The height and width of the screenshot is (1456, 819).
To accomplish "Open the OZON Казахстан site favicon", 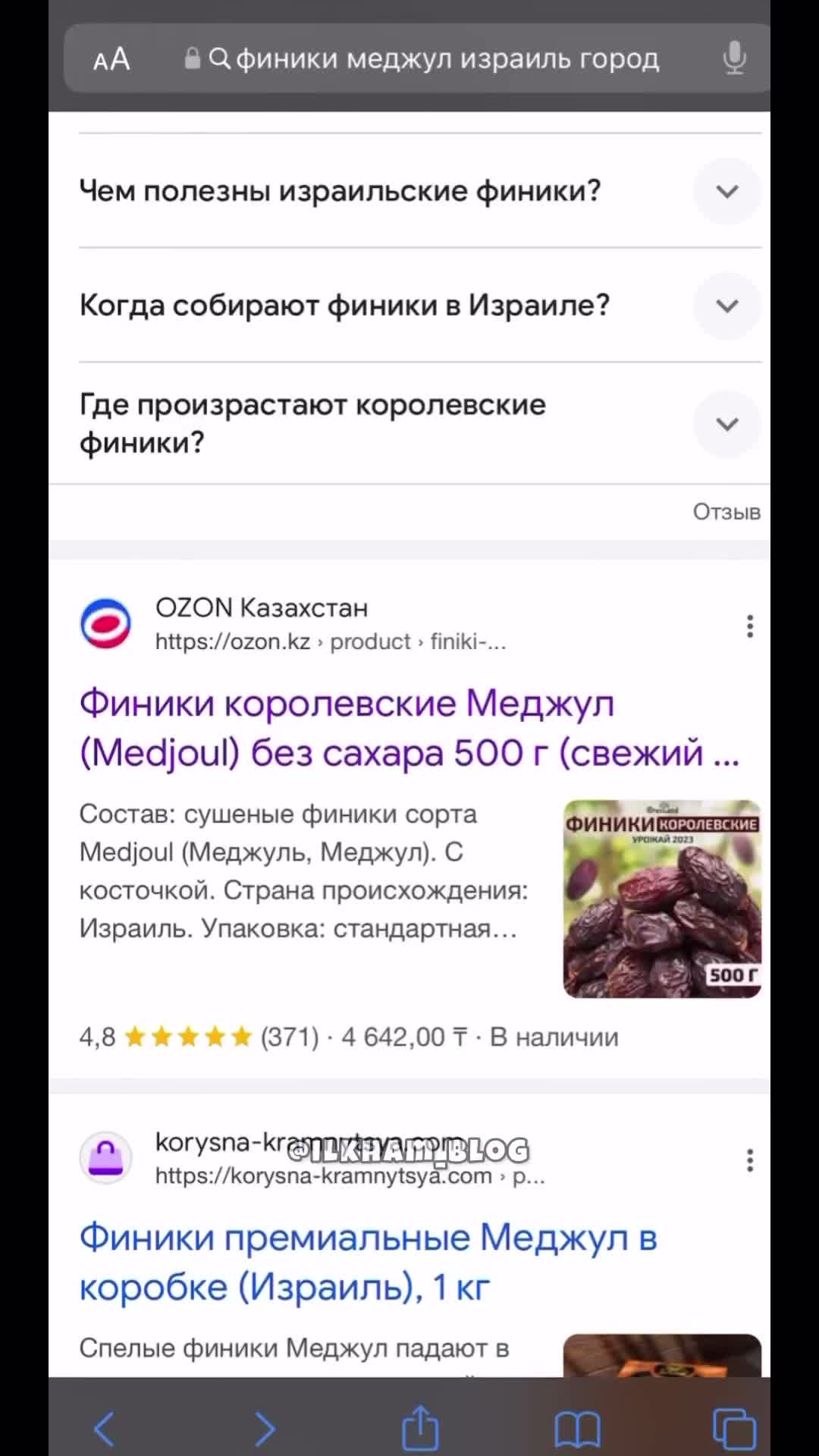I will pyautogui.click(x=105, y=623).
